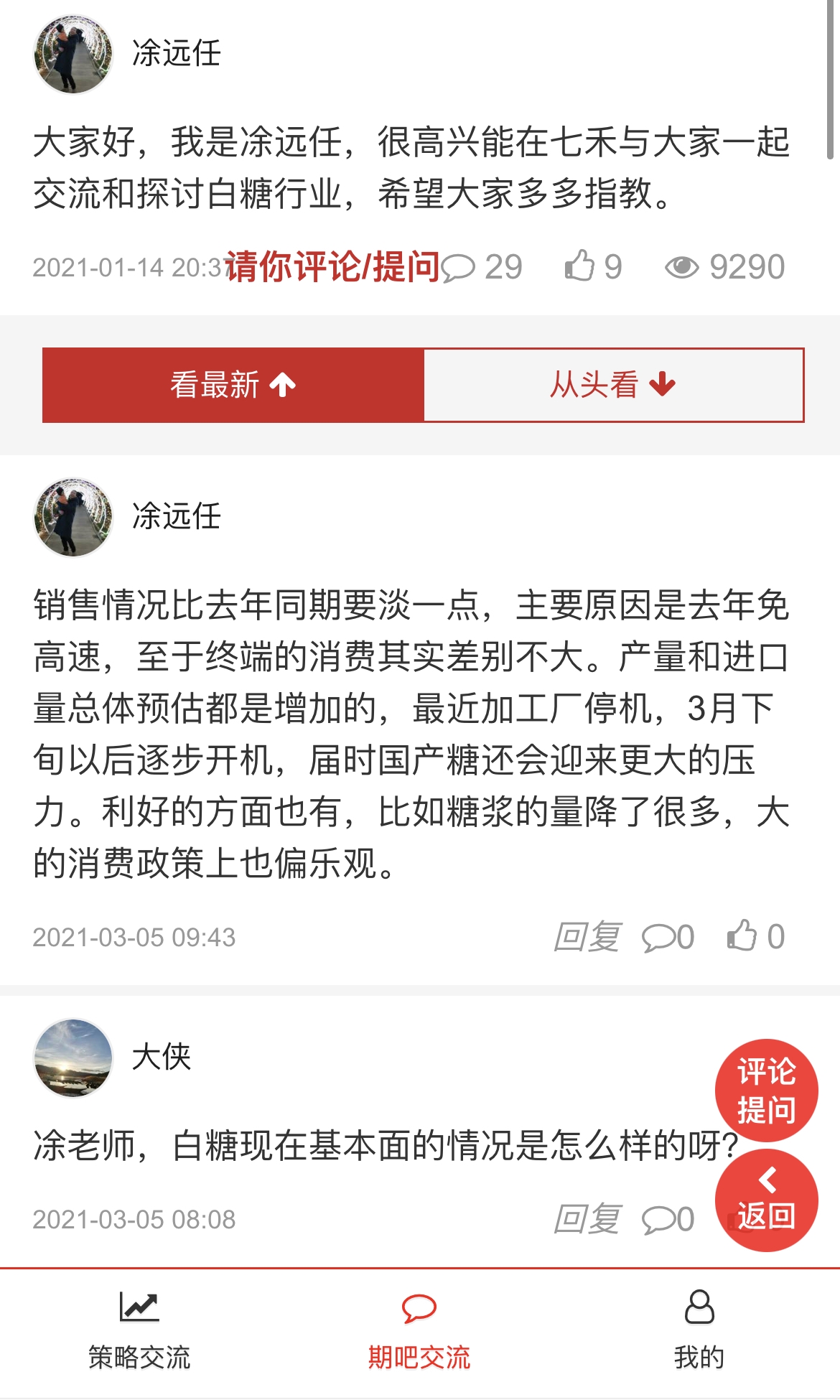The image size is (840, 1400).
Task: Reply to 涂远任's 09:43 comment
Action: [x=587, y=937]
